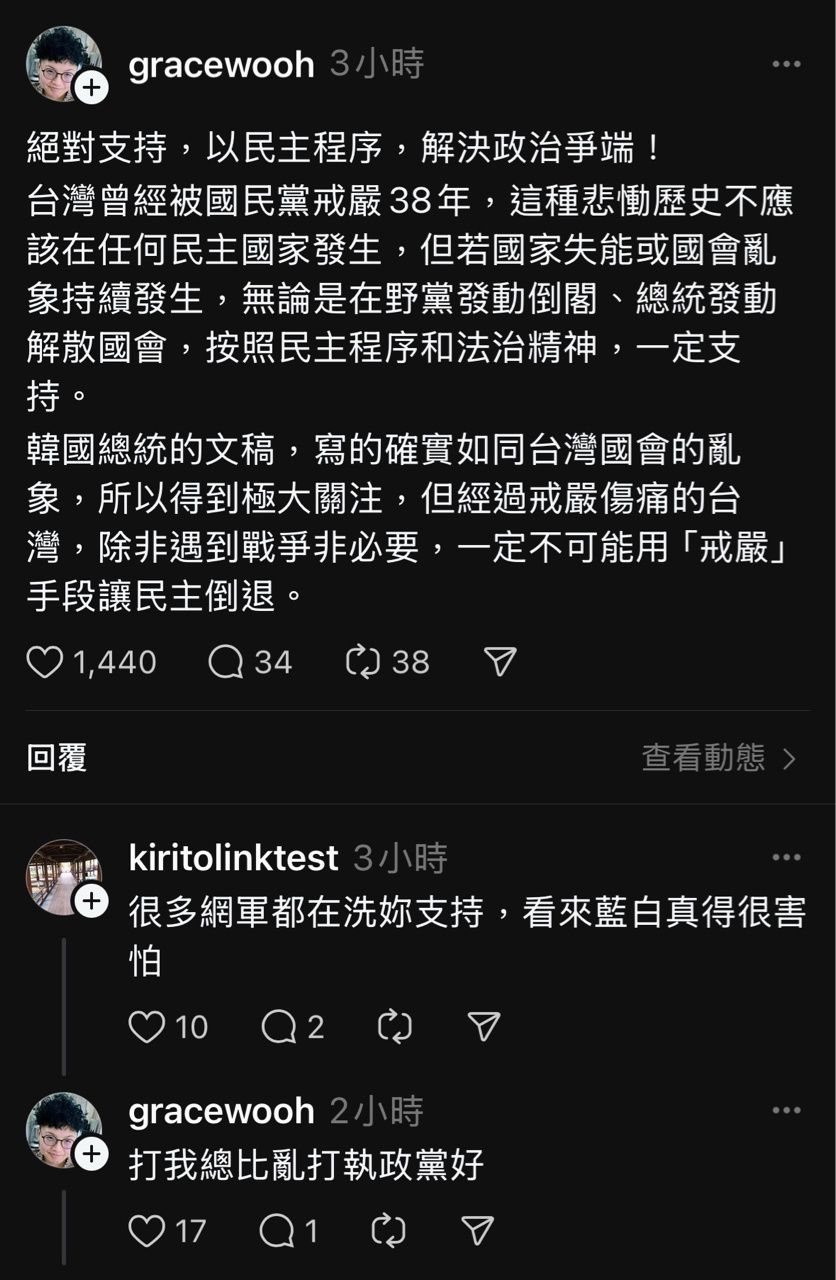836x1280 pixels.
Task: Comment on gracewooh's reply about 執政黨
Action: pos(276,1231)
